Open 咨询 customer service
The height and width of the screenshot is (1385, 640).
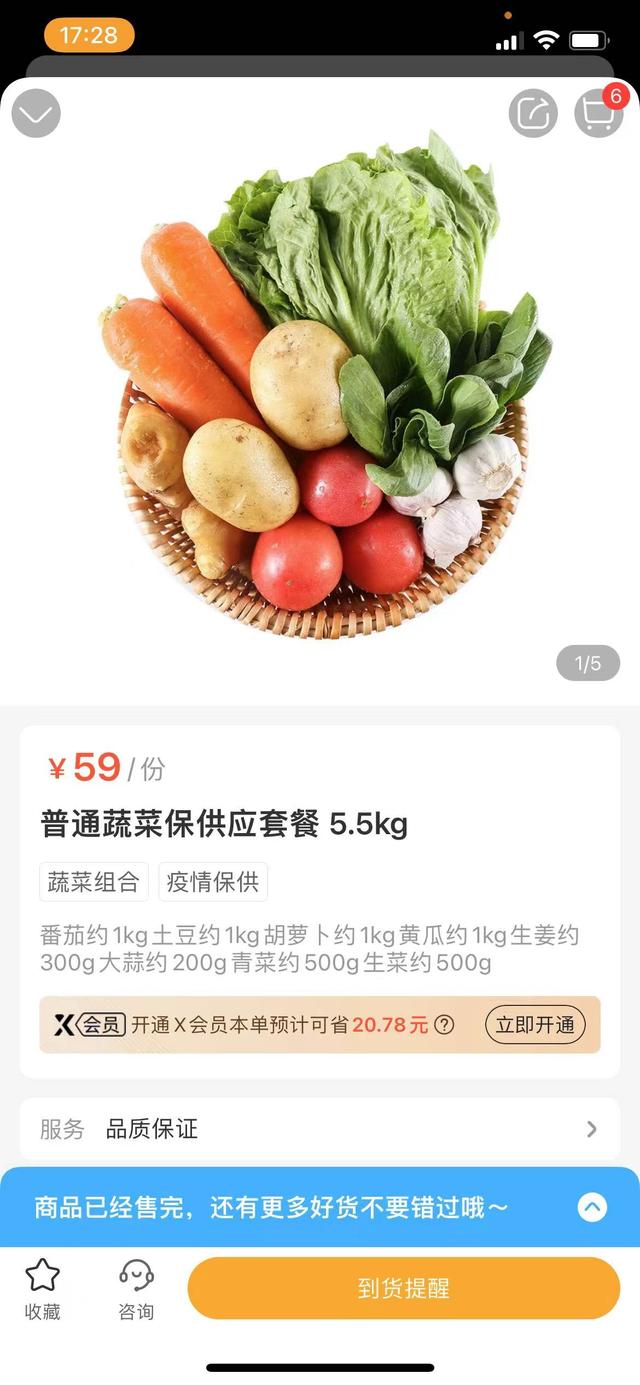pyautogui.click(x=136, y=1288)
